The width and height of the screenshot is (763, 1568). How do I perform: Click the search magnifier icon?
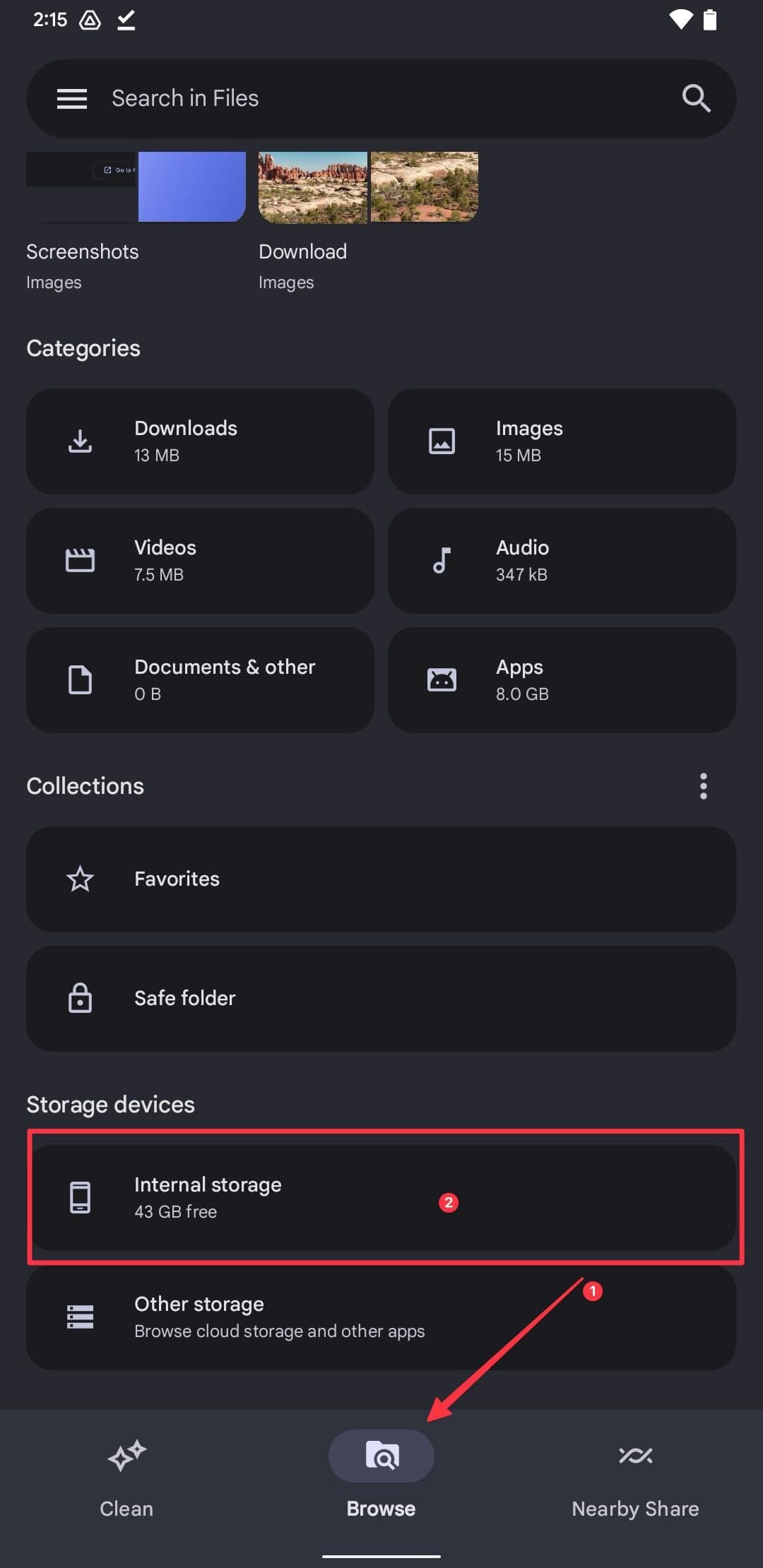coord(696,98)
